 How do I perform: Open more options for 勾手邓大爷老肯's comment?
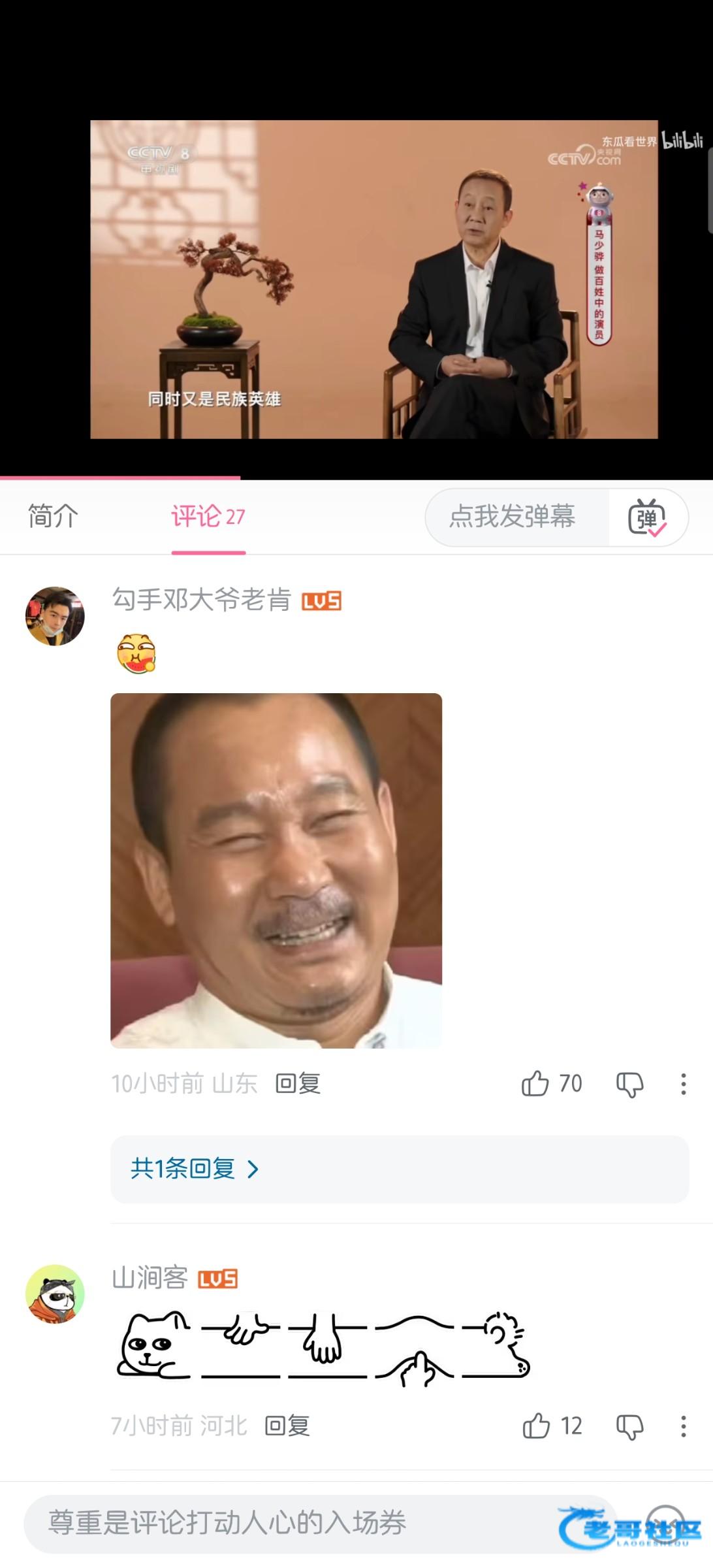pos(683,1085)
